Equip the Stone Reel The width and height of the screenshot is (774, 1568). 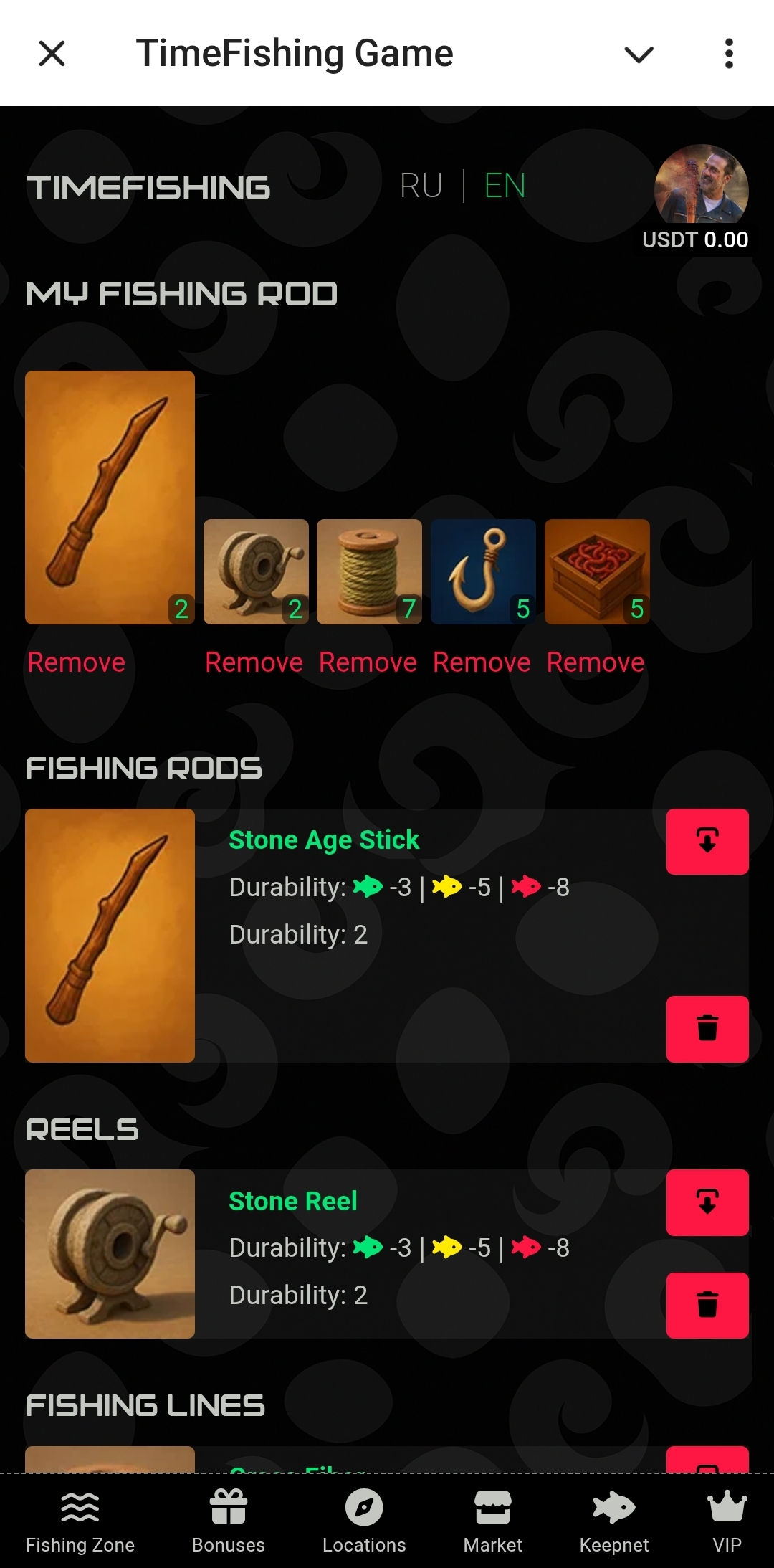coord(707,1203)
